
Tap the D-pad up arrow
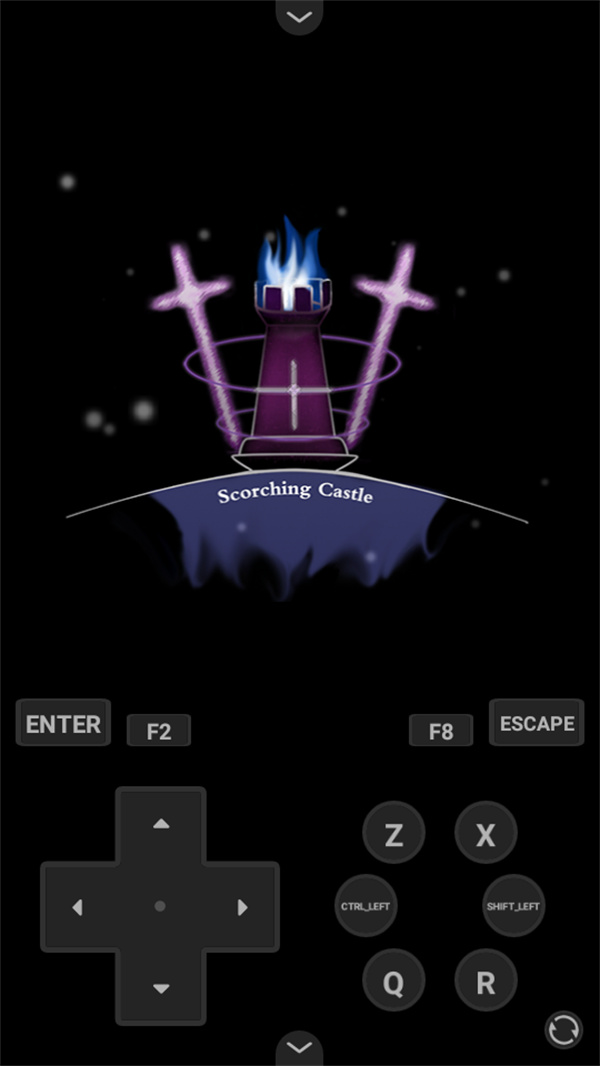tap(160, 825)
